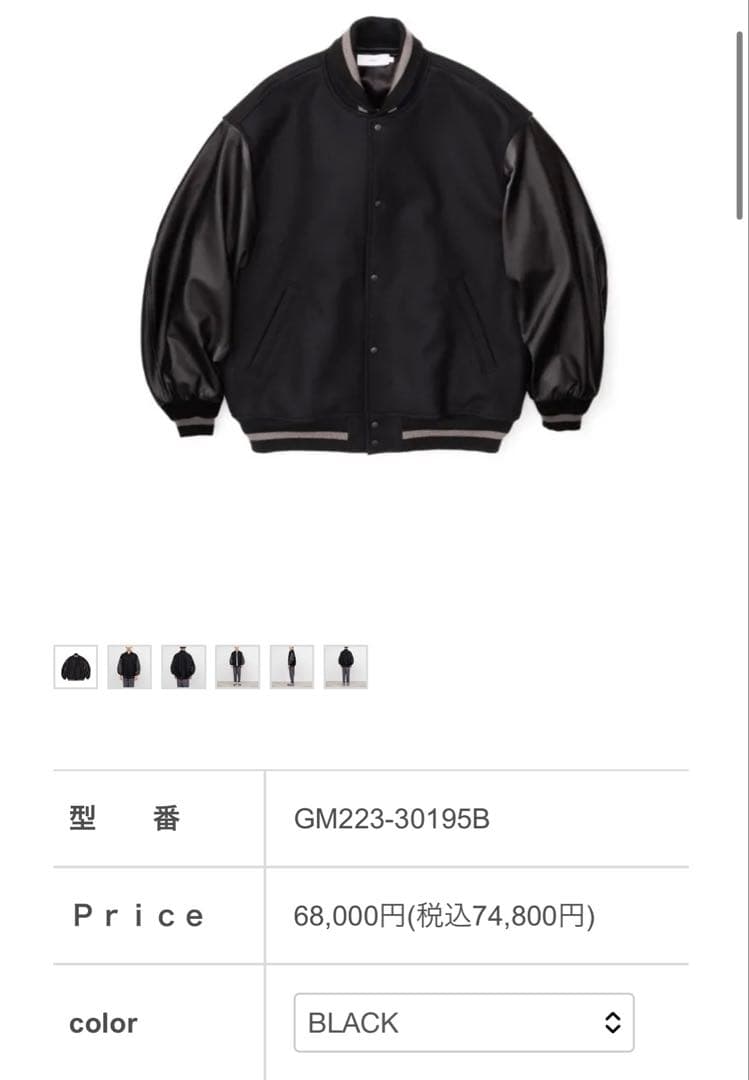The width and height of the screenshot is (749, 1080).
Task: Show the close-up front view on model
Action: click(x=130, y=666)
